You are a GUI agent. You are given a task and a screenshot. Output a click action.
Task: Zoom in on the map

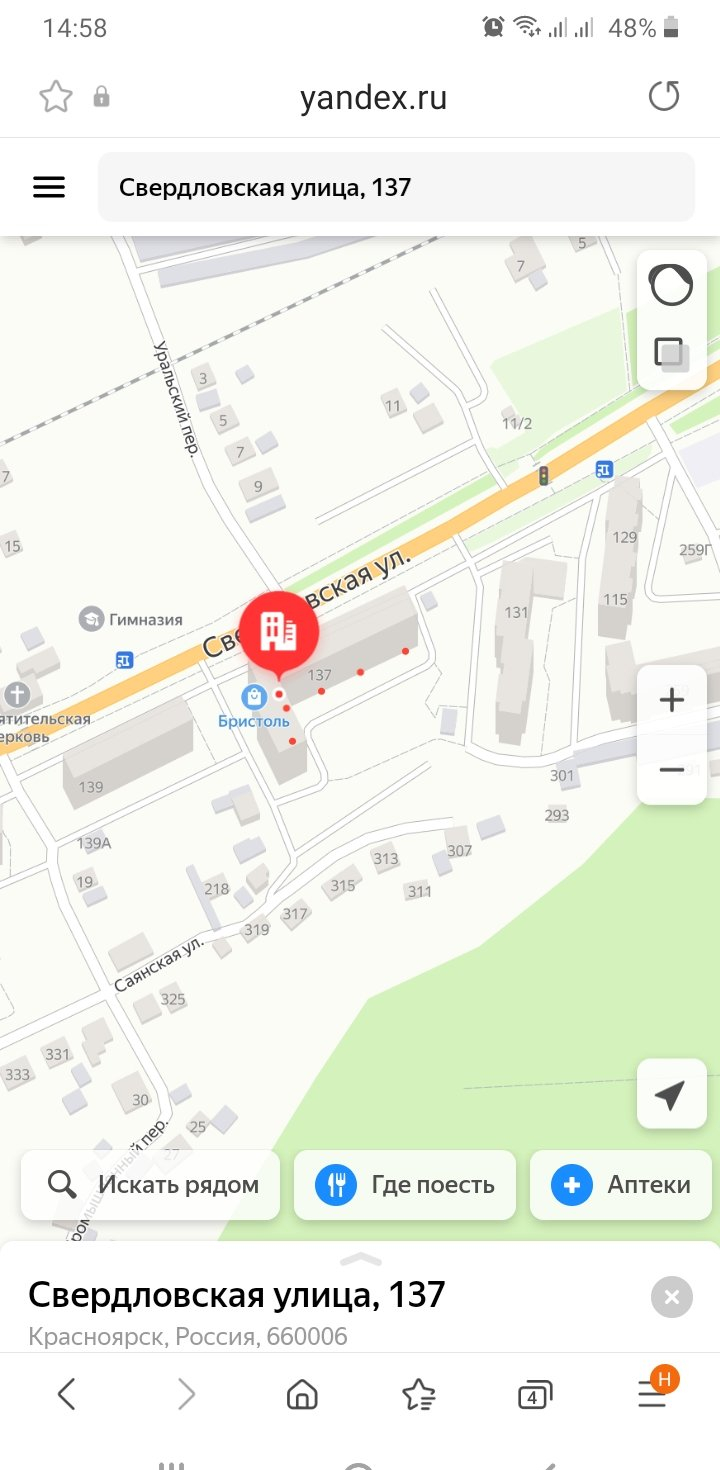click(672, 700)
